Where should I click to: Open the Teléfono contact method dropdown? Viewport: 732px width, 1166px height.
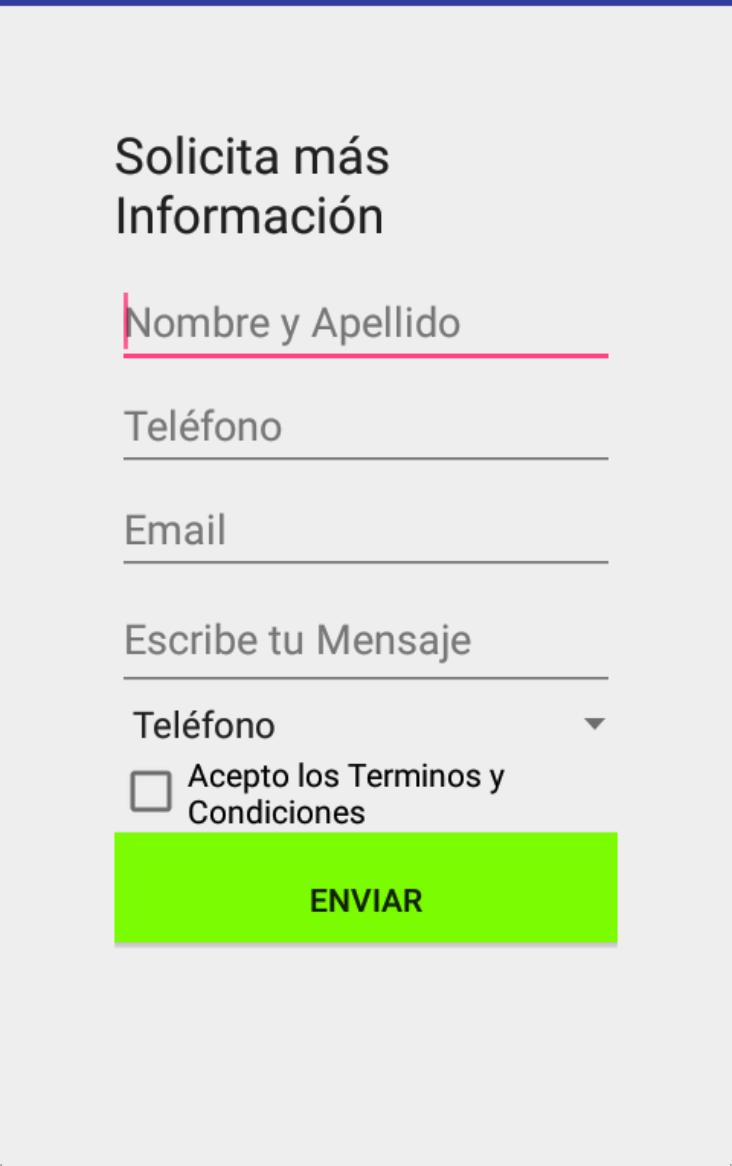point(365,724)
